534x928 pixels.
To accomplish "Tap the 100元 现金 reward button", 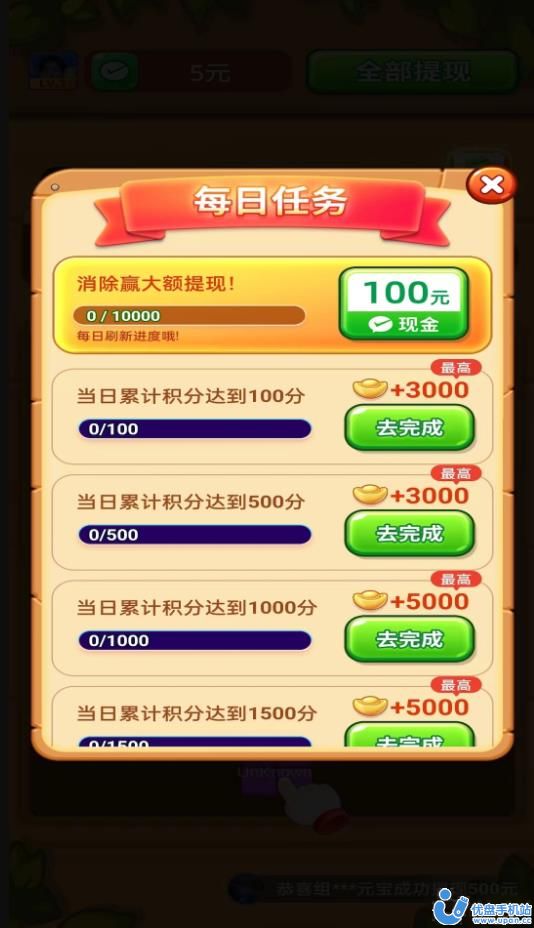I will [404, 304].
